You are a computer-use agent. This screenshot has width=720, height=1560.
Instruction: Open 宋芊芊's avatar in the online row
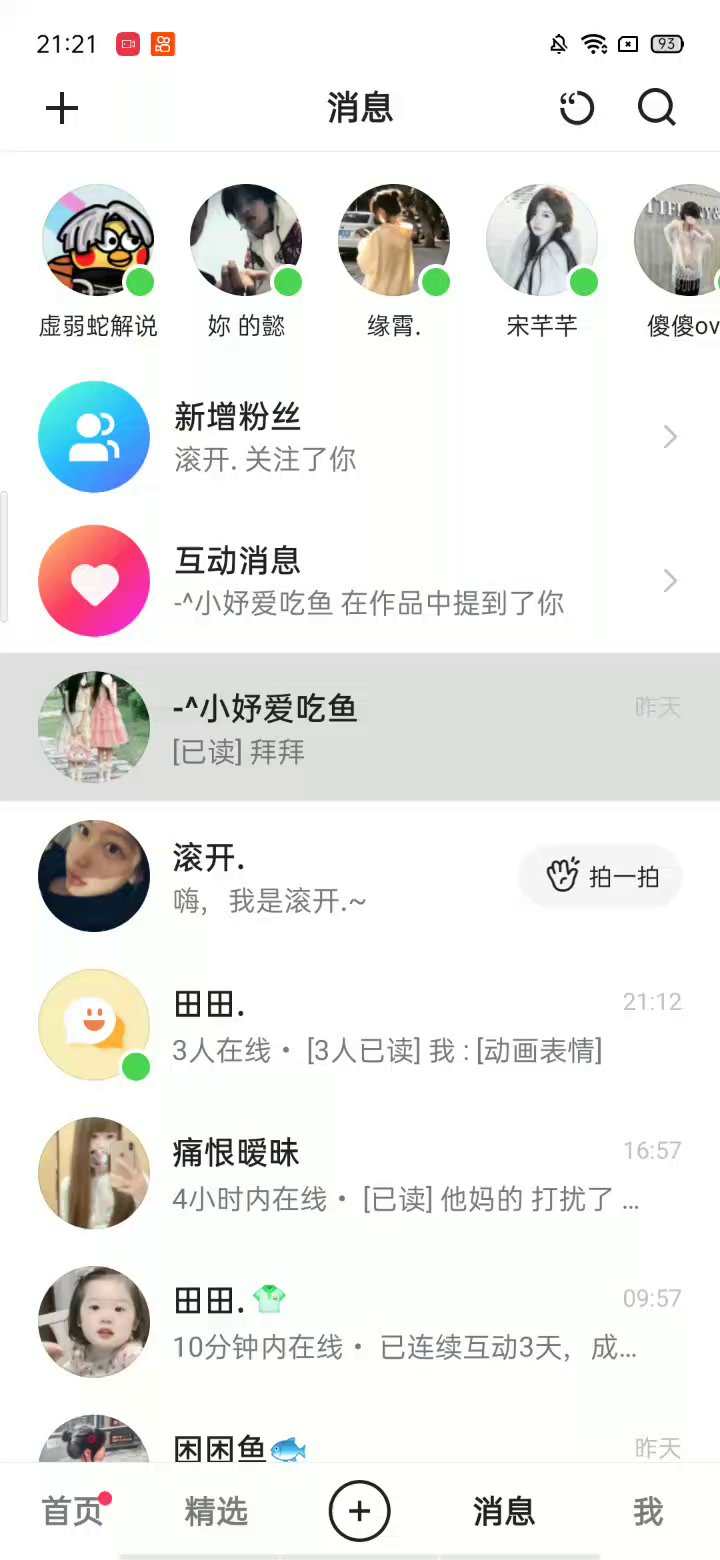click(x=542, y=240)
